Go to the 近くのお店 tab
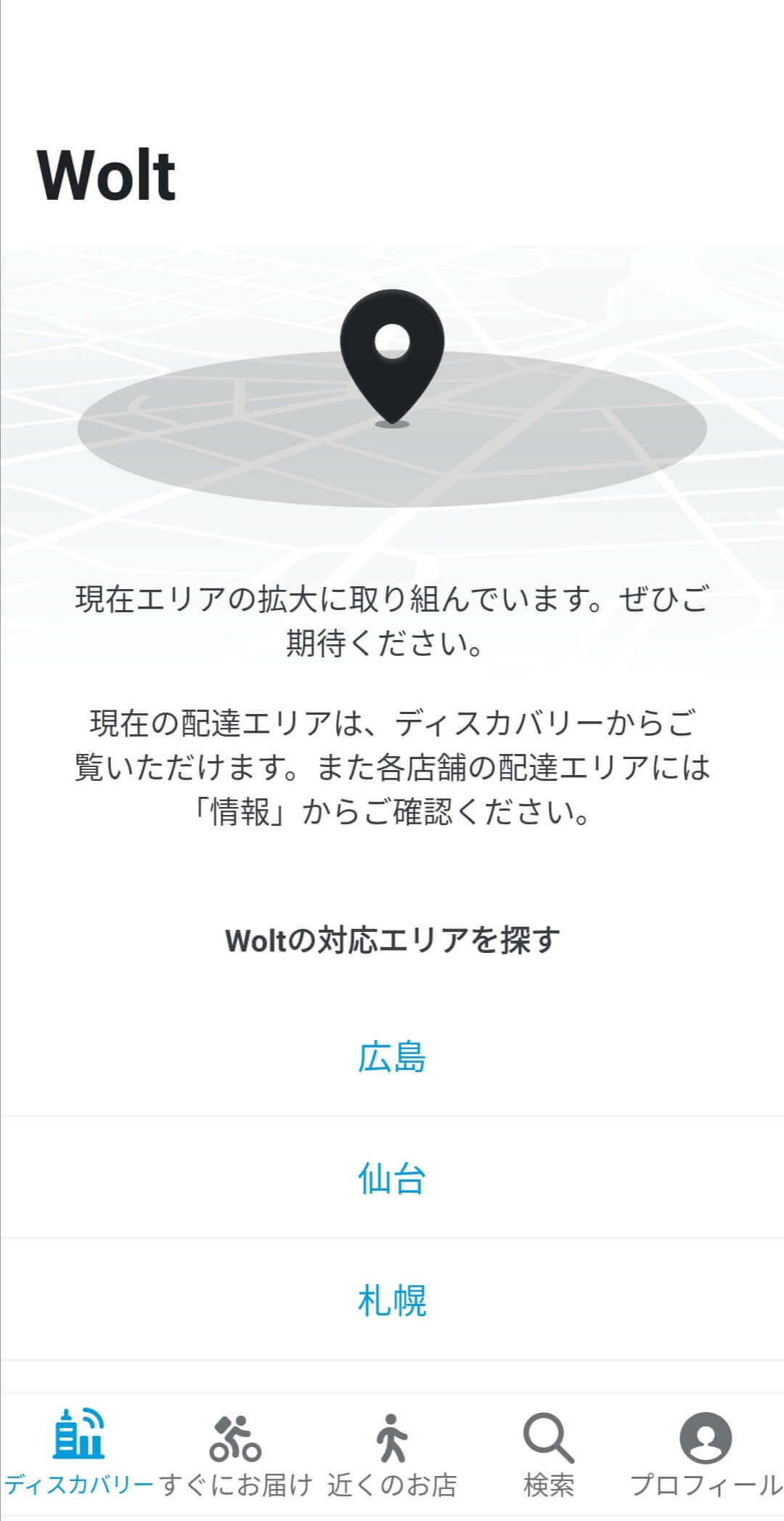The image size is (784, 1521). [x=392, y=1454]
